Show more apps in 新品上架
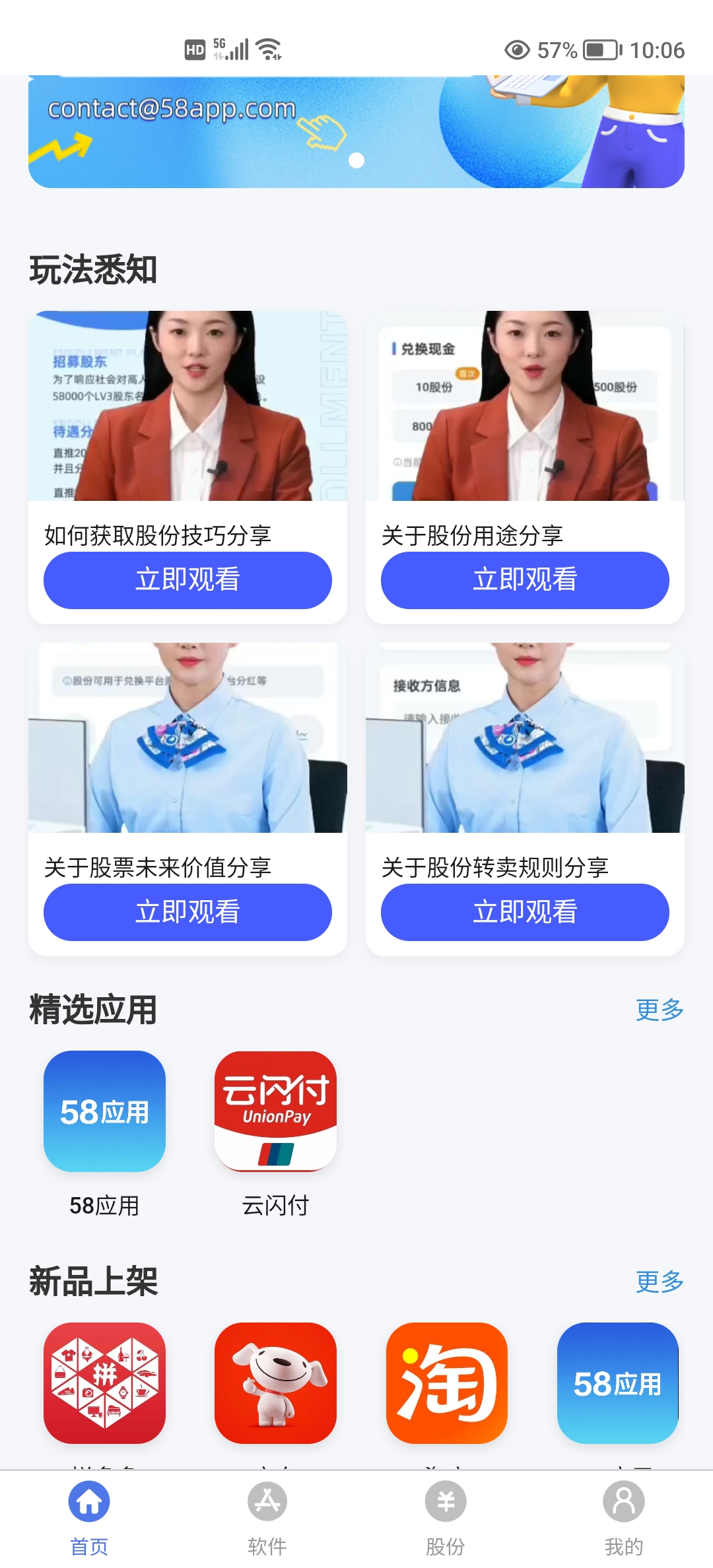This screenshot has height=1568, width=713. coord(660,1282)
